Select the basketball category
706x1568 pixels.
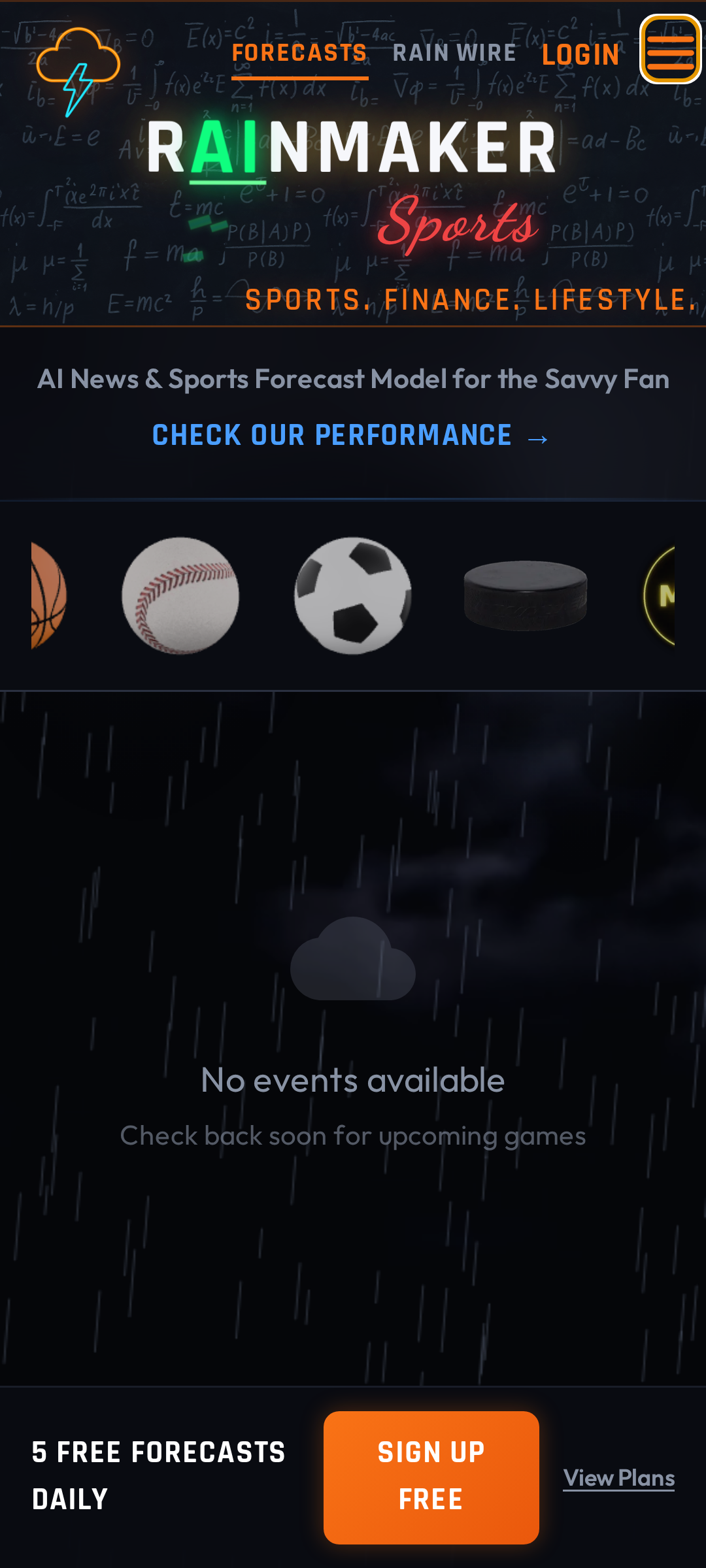[x=48, y=595]
